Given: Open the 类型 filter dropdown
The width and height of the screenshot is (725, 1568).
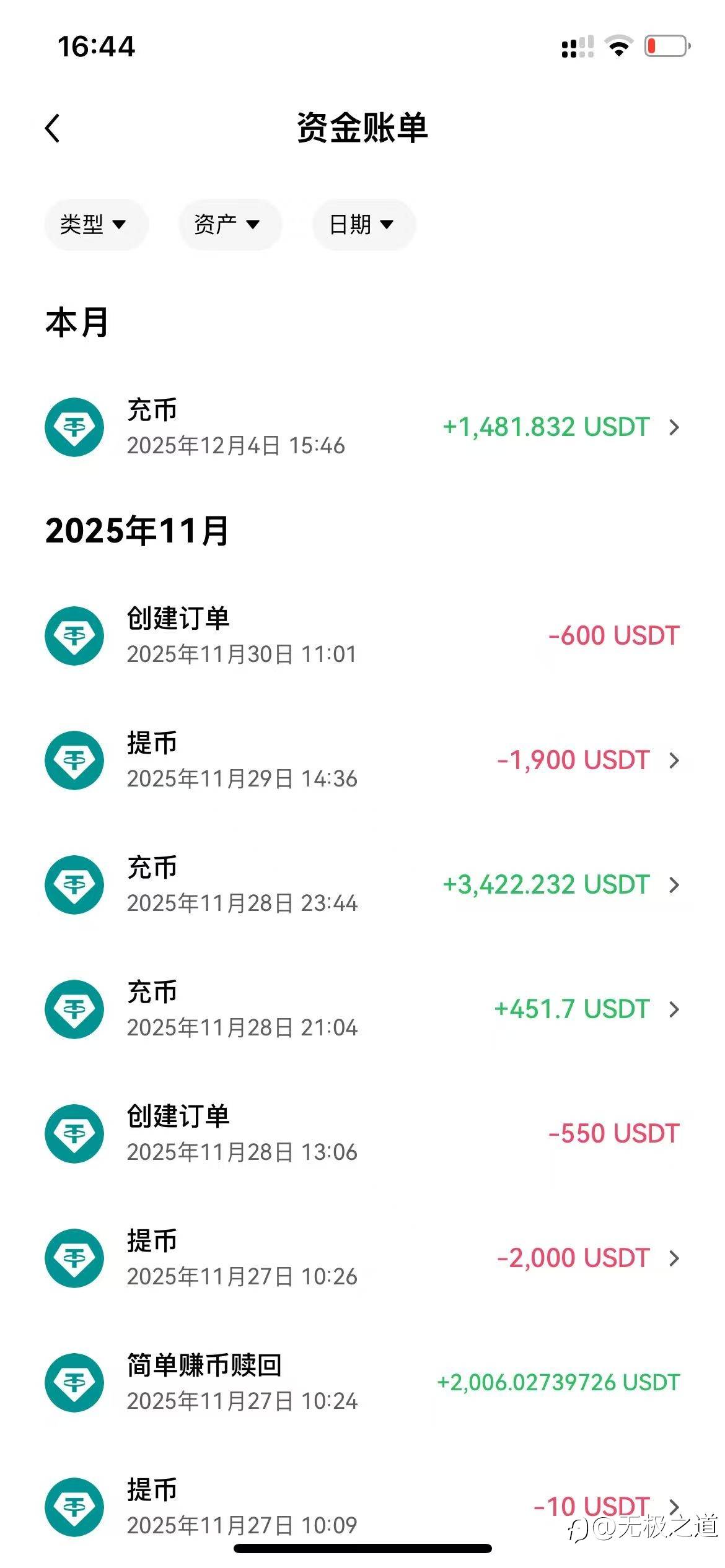Looking at the screenshot, I should [96, 225].
